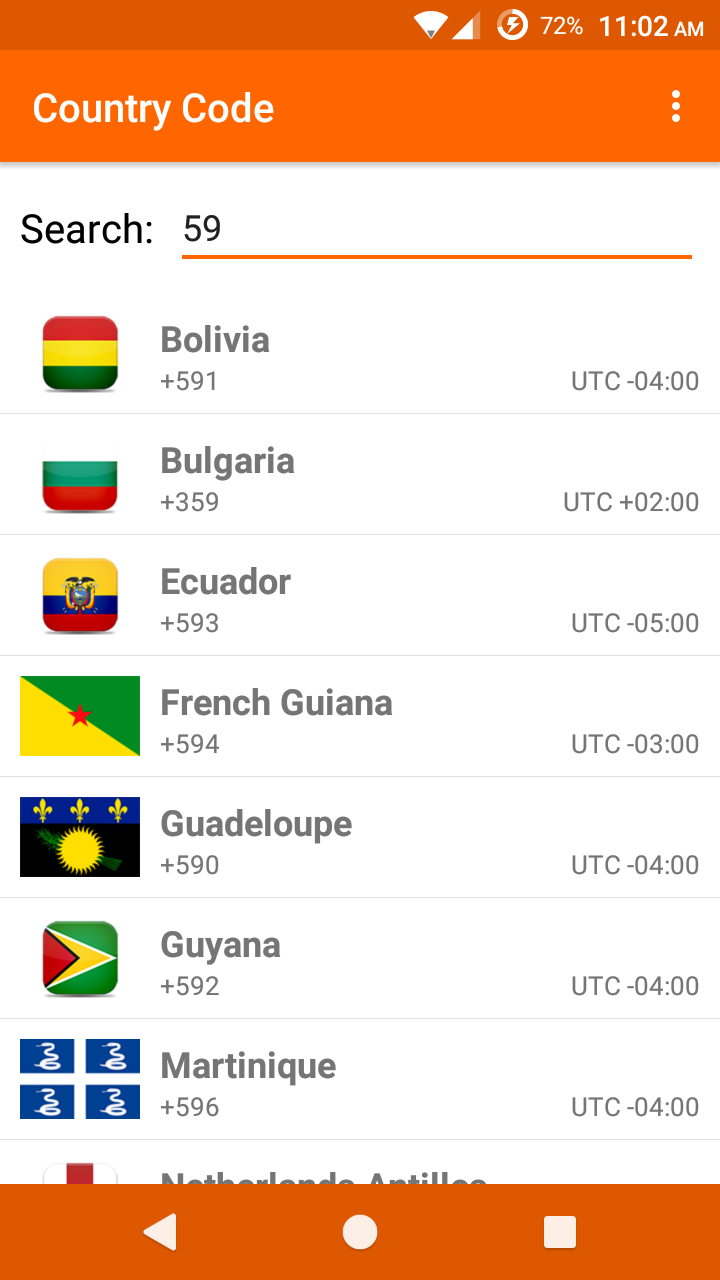The height and width of the screenshot is (1280, 720).
Task: Open Martinique country code entry
Action: pos(360,1080)
